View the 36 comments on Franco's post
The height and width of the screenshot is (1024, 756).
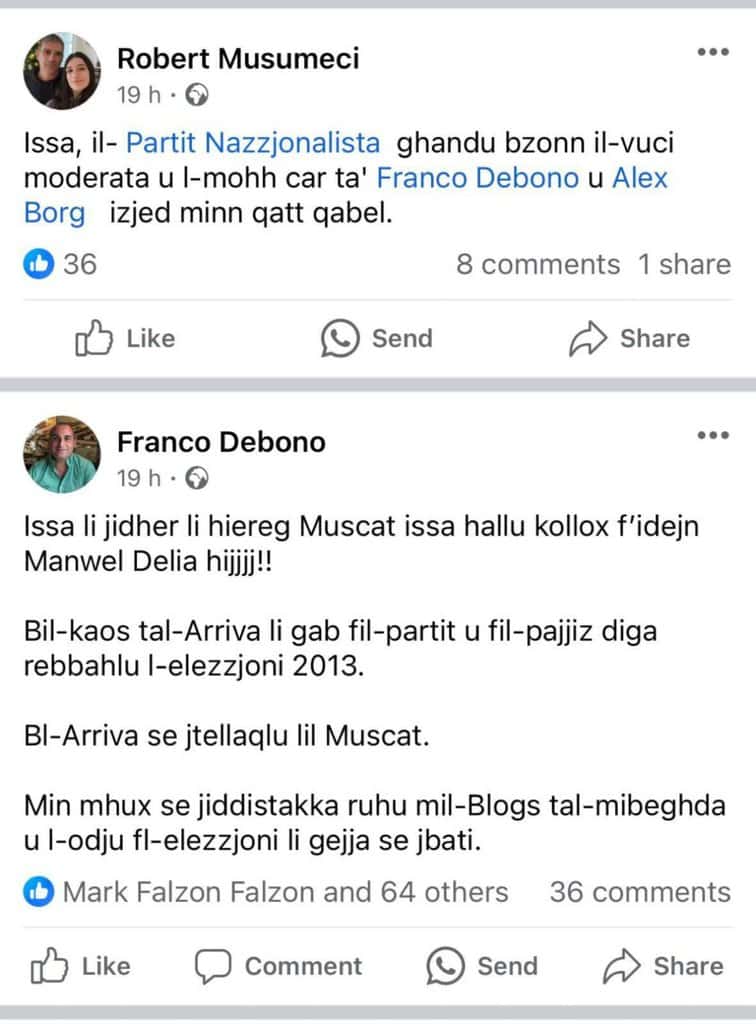point(640,892)
